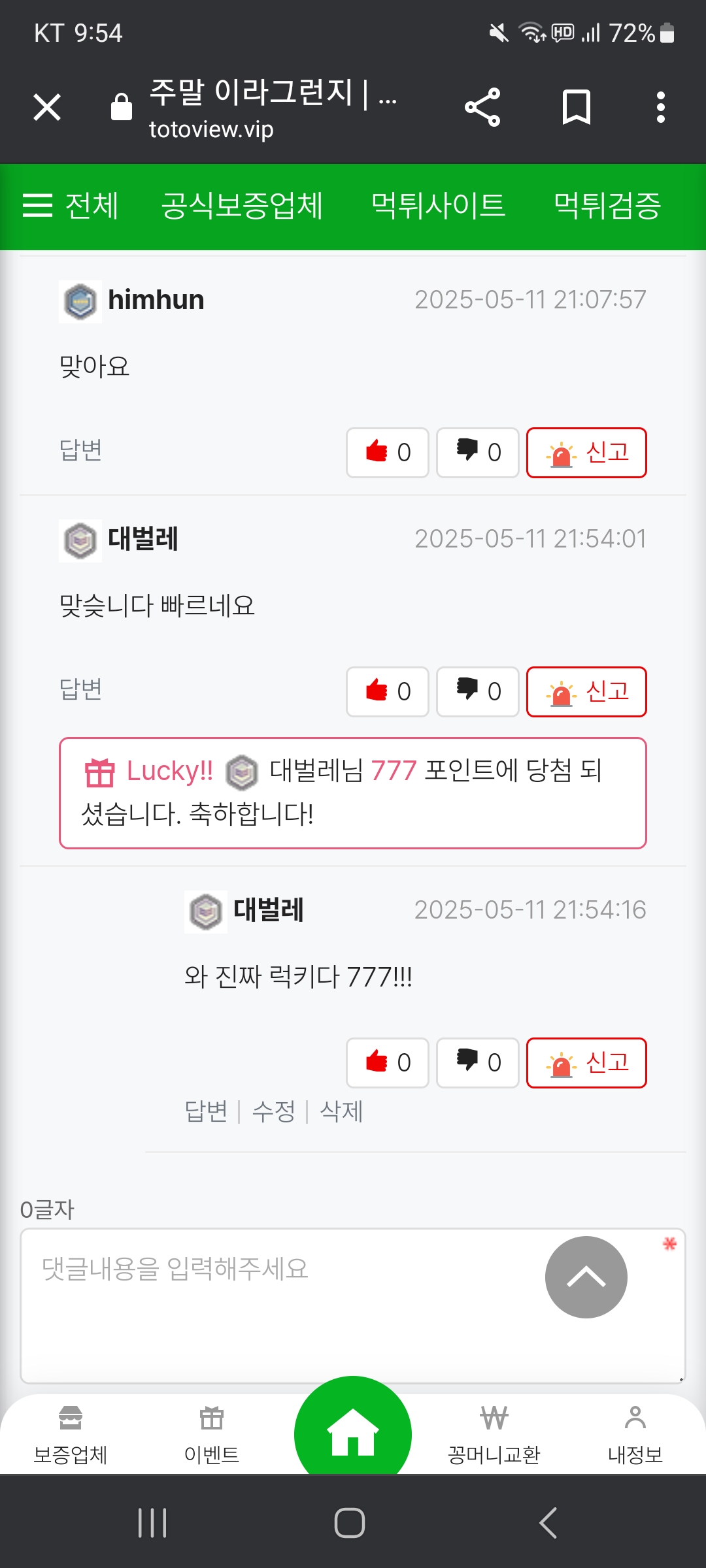Screen dimensions: 706x1568
Task: Dislike the comment '맞슺니다 빠르네요'
Action: [x=477, y=692]
